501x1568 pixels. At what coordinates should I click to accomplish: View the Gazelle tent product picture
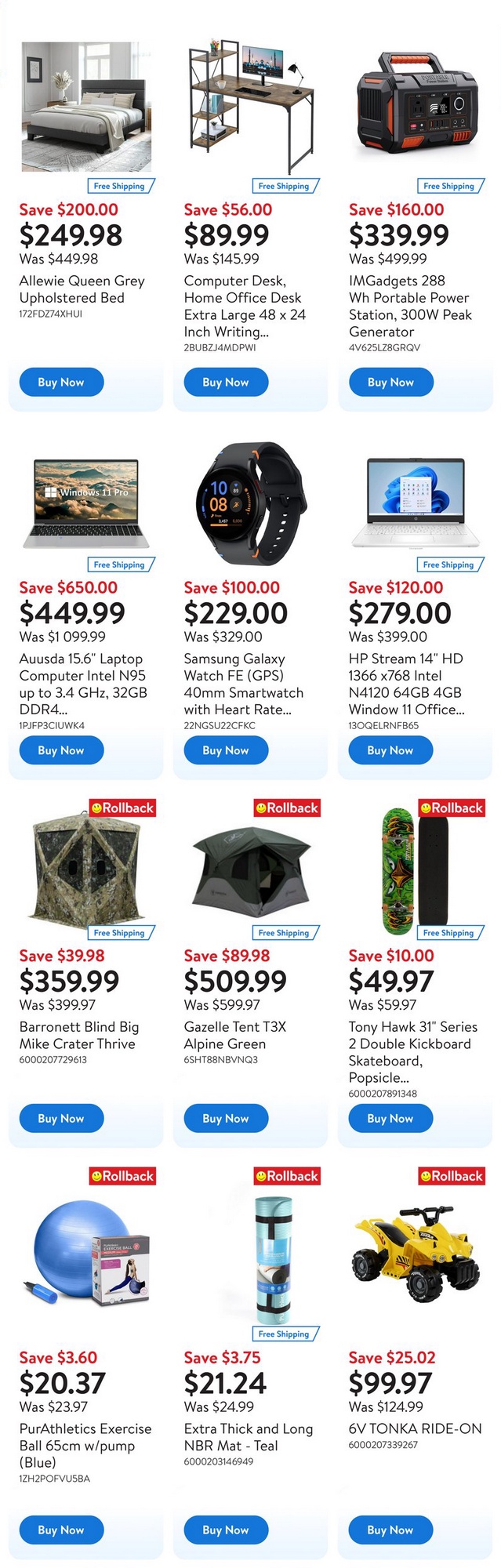pos(251,866)
